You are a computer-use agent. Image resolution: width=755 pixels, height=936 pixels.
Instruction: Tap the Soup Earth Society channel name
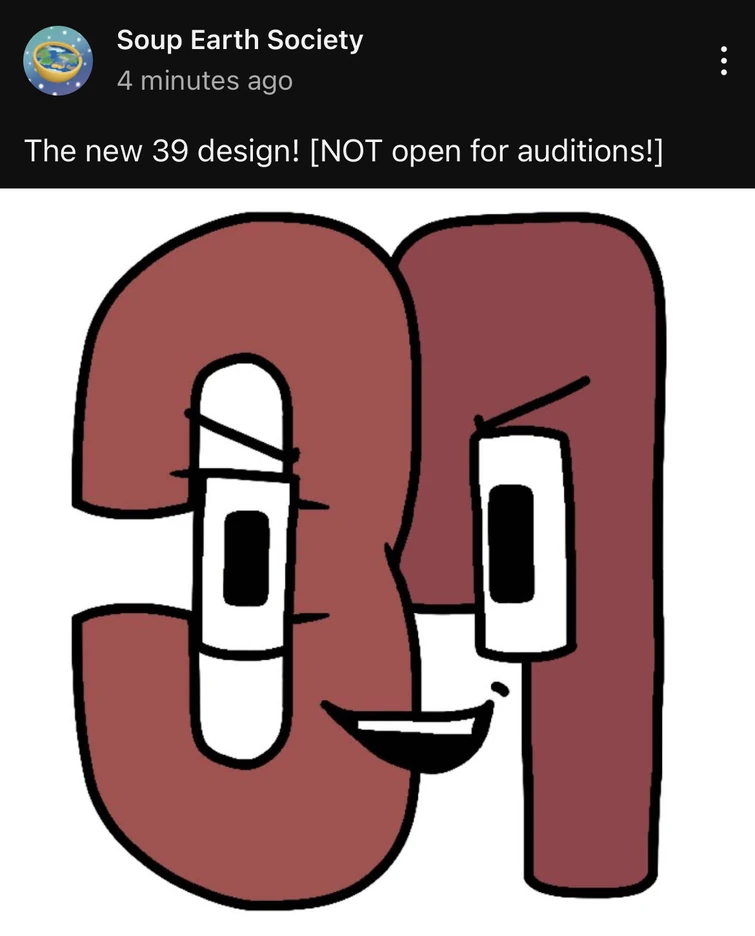click(x=239, y=41)
